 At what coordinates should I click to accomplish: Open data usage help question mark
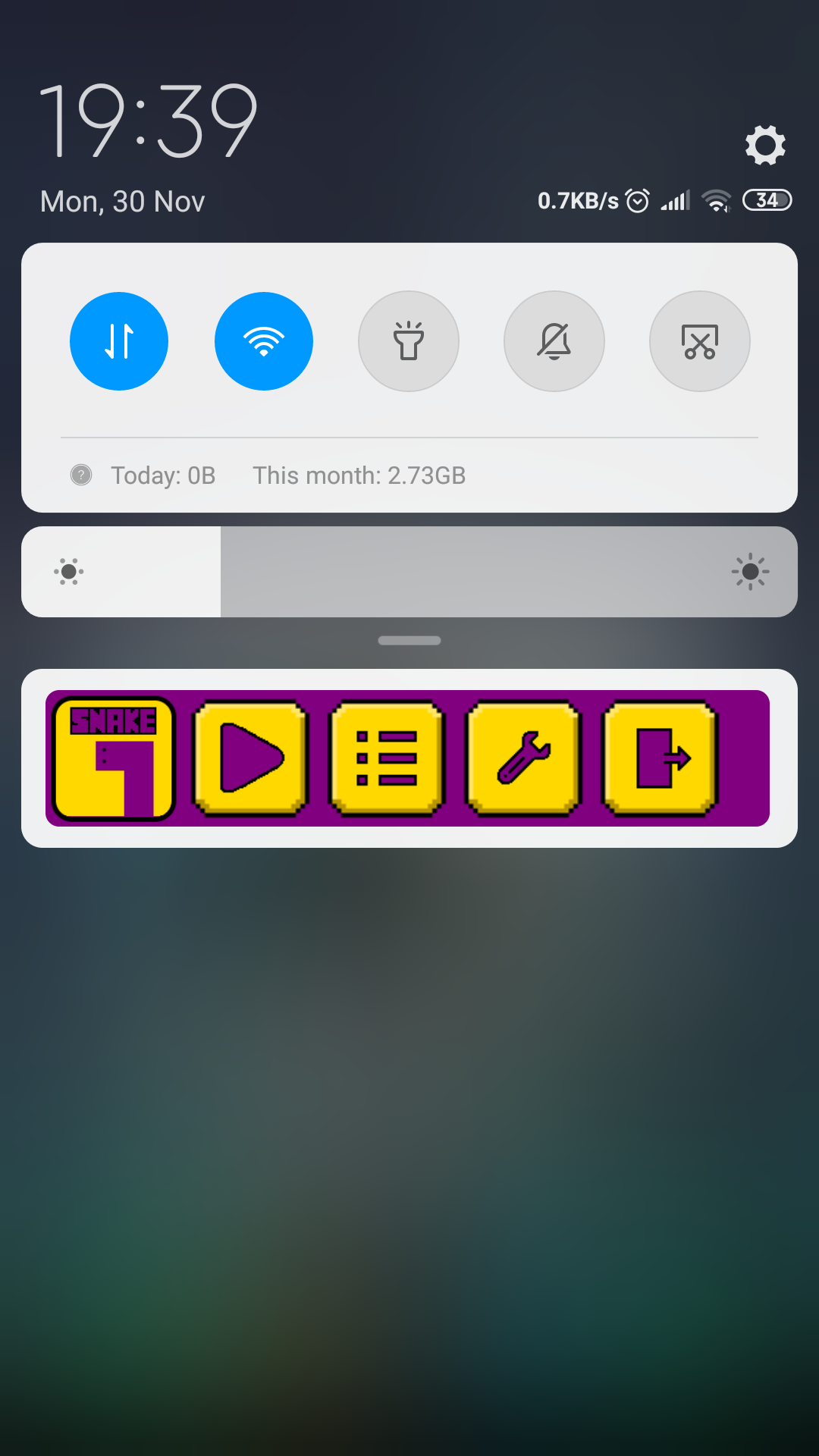[81, 475]
